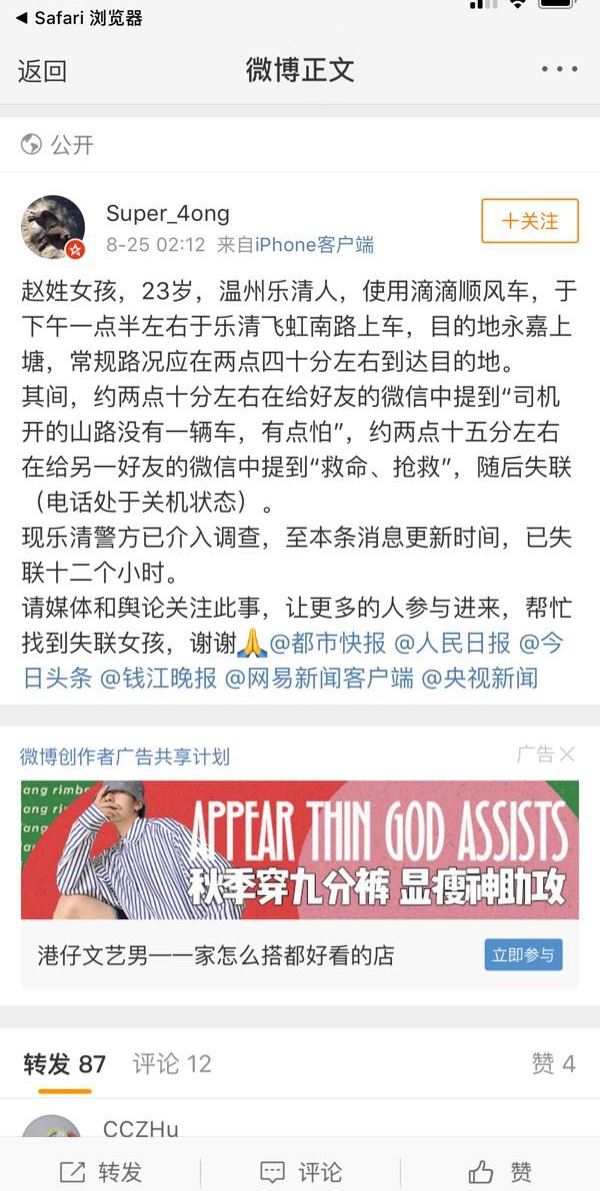Follow Super_4ong with +关注 button

530,221
